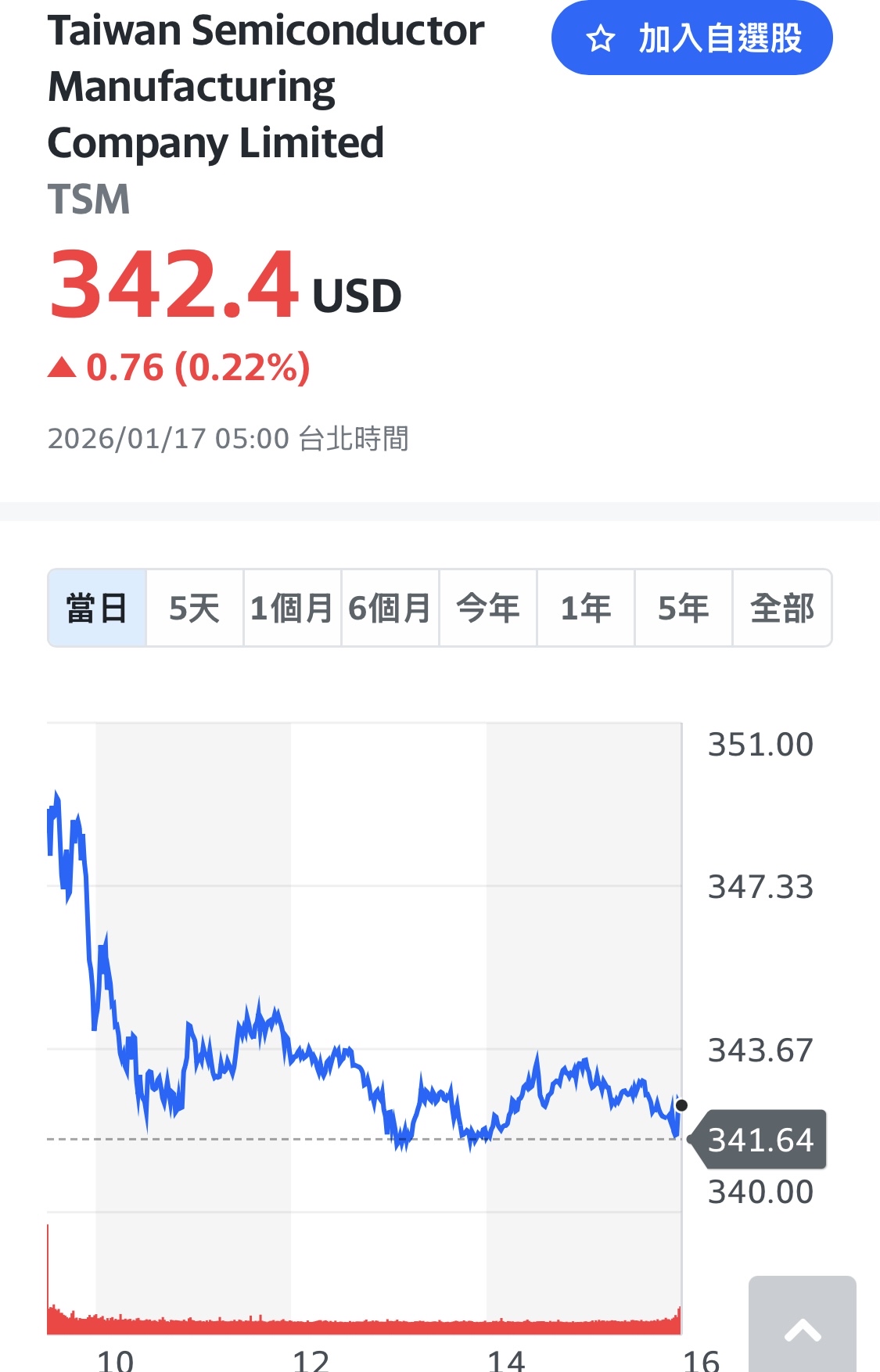Switch chart to 5天 range

[195, 608]
